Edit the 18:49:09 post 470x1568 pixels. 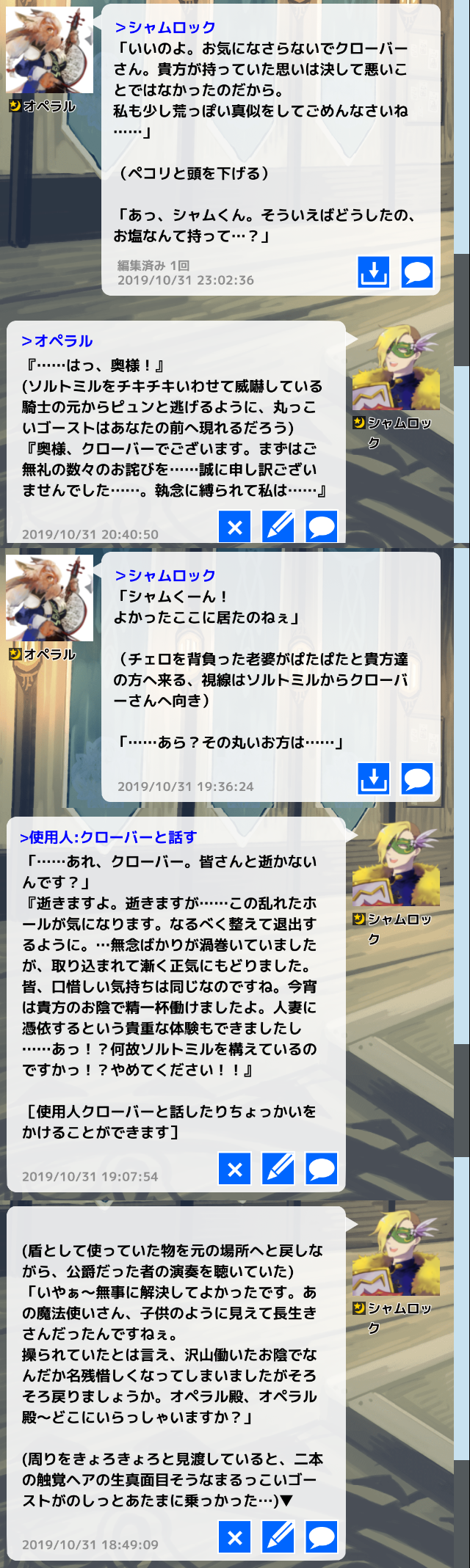(278, 1537)
